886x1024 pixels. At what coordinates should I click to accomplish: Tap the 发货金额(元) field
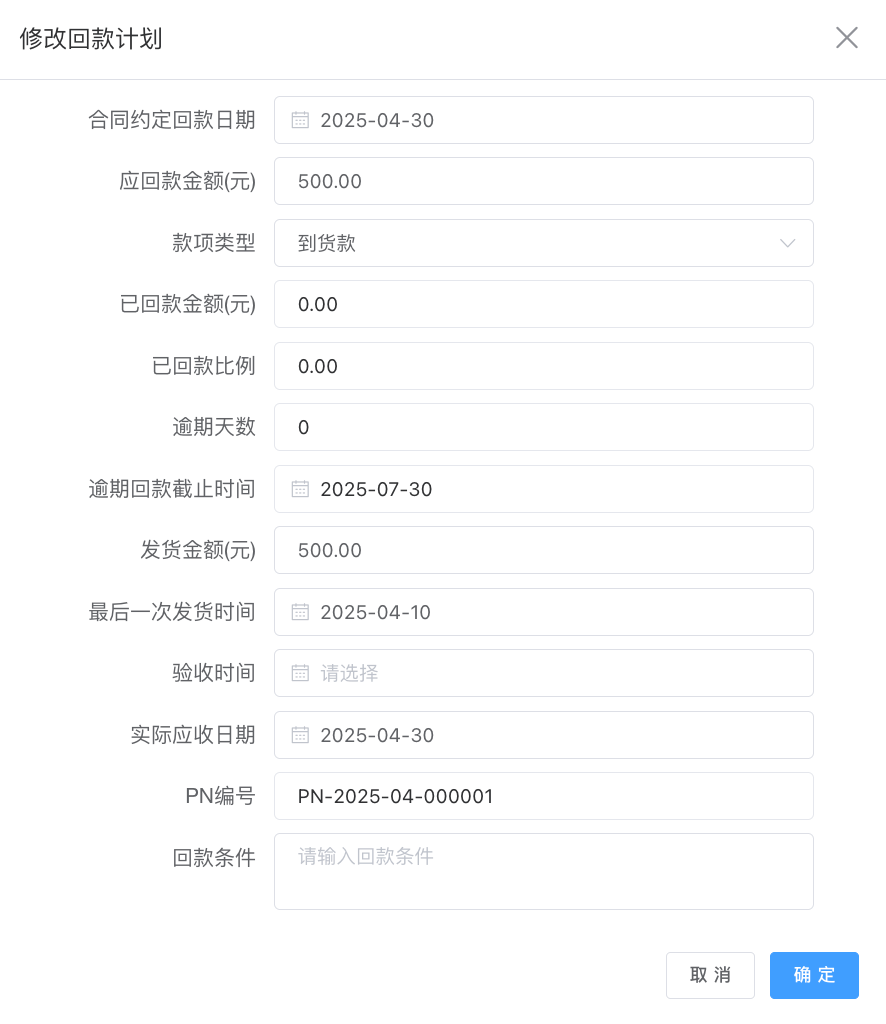(543, 550)
